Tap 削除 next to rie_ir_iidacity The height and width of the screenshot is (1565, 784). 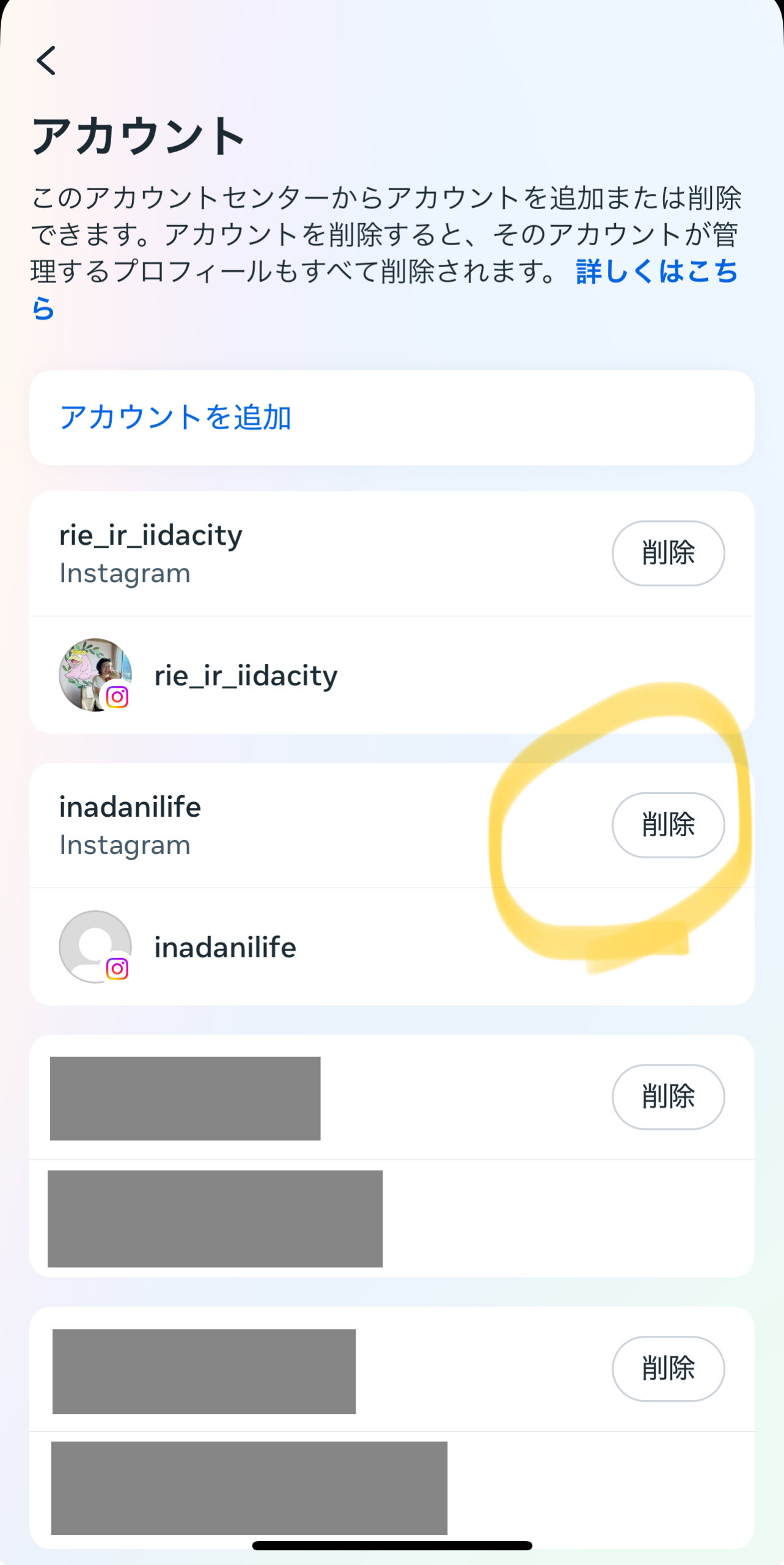[668, 553]
